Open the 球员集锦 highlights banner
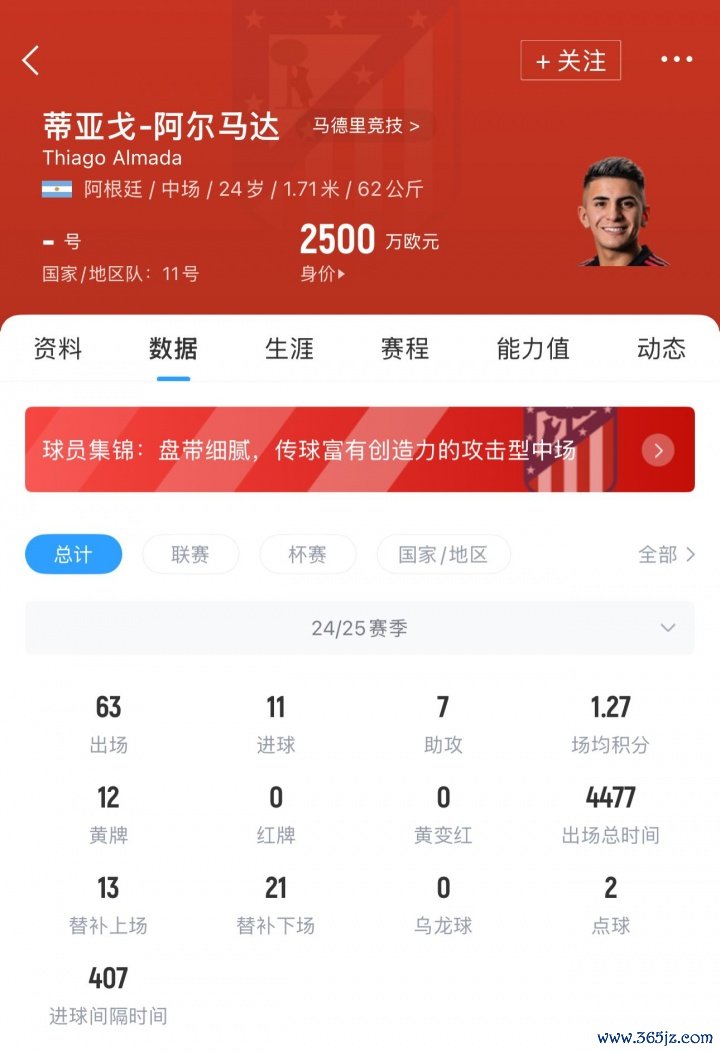 pos(359,450)
